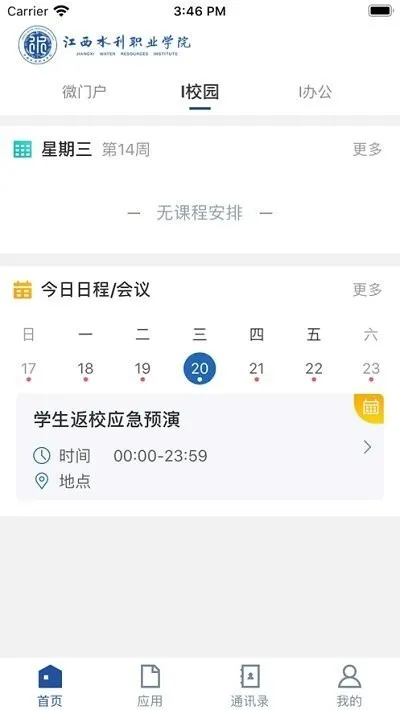Viewport: 400px width, 710px height.
Task: Select the I校园 tab
Action: coord(200,92)
